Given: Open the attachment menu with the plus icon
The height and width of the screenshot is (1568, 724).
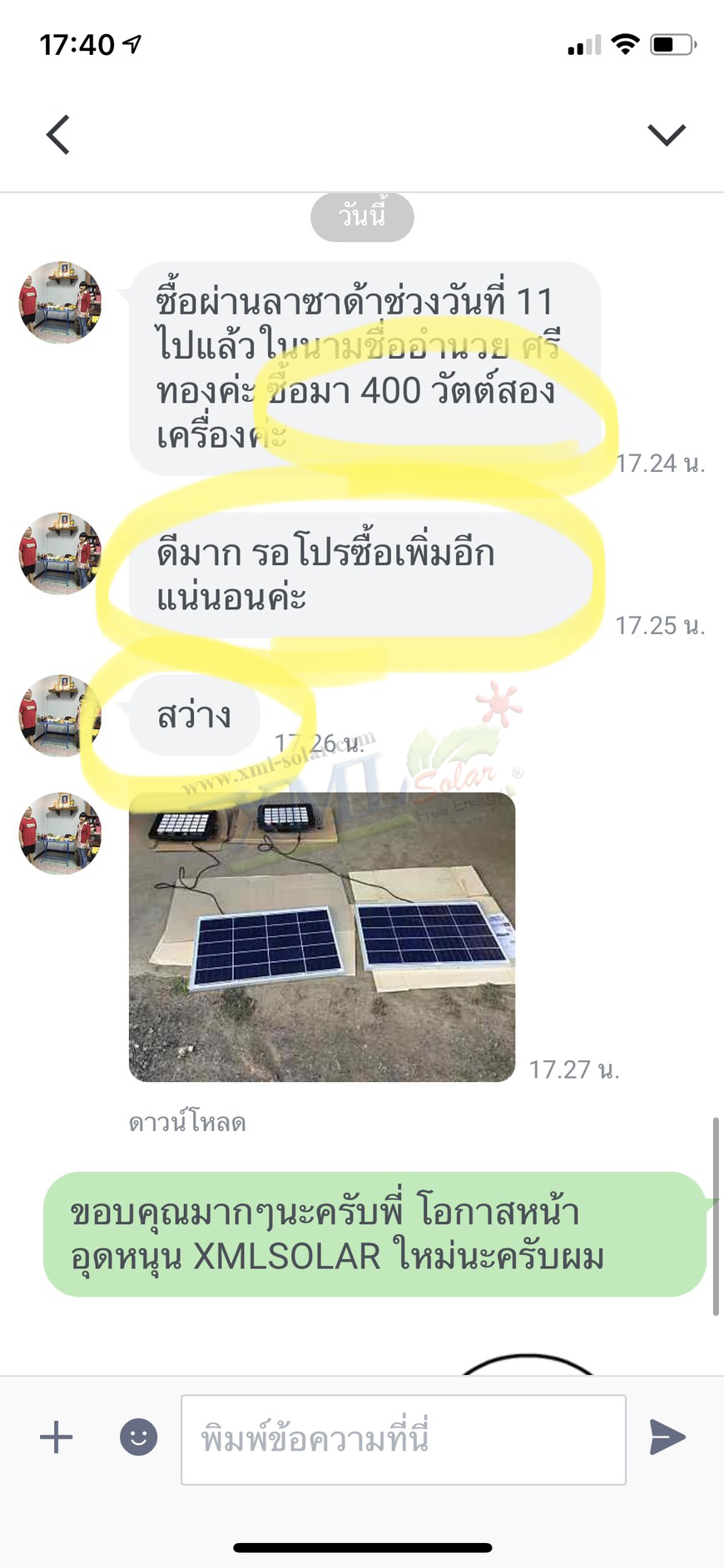Looking at the screenshot, I should point(55,1437).
